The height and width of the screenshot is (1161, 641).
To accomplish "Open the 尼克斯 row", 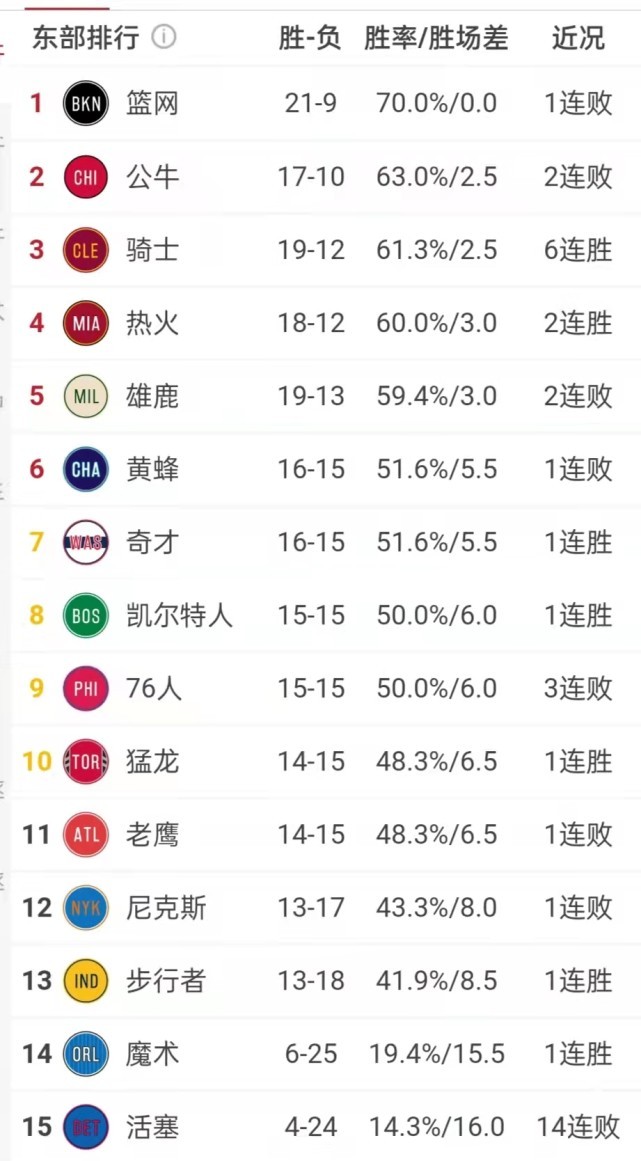I will coord(166,908).
